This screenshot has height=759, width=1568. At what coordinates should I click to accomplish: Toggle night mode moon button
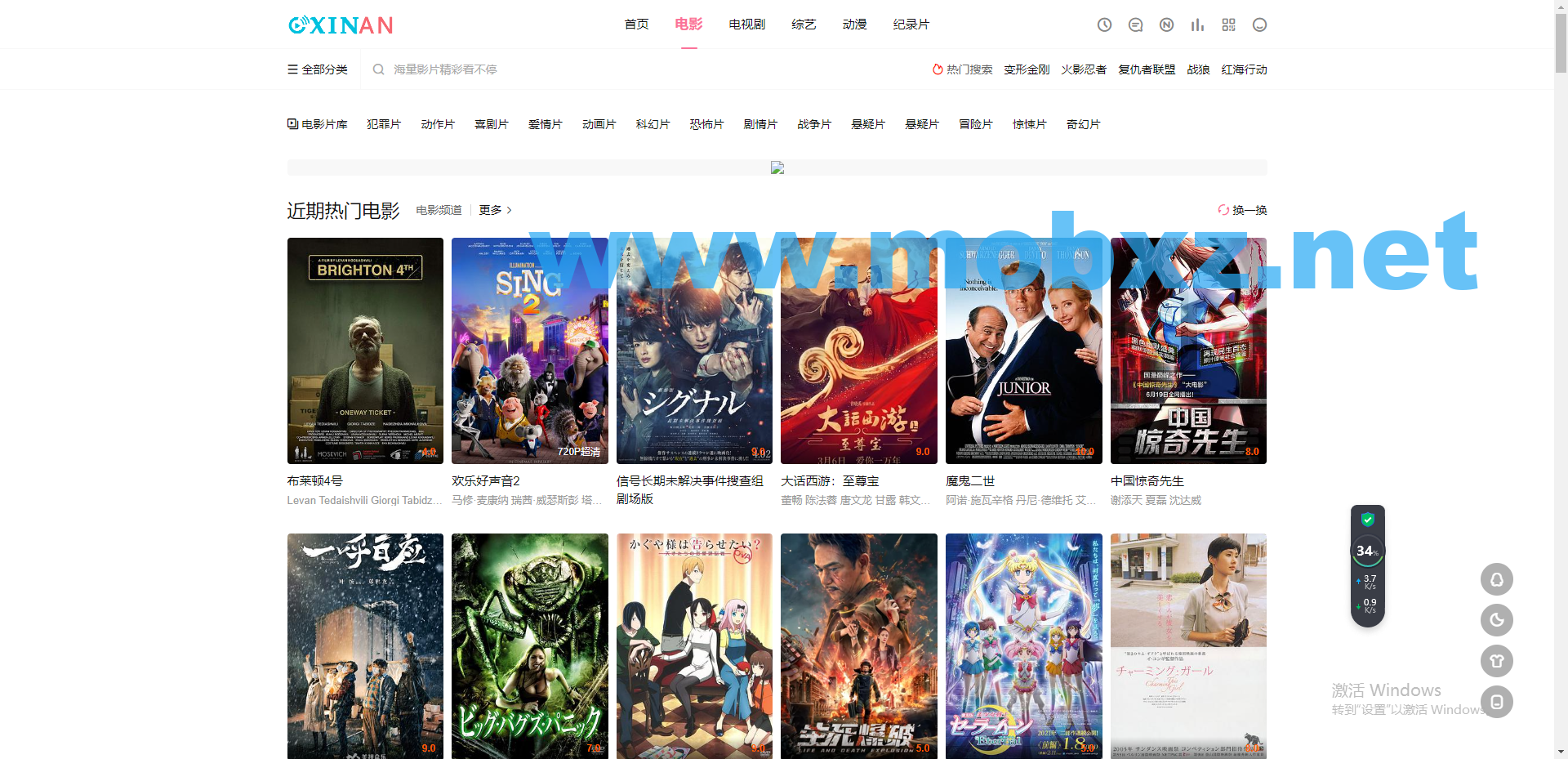click(1496, 620)
